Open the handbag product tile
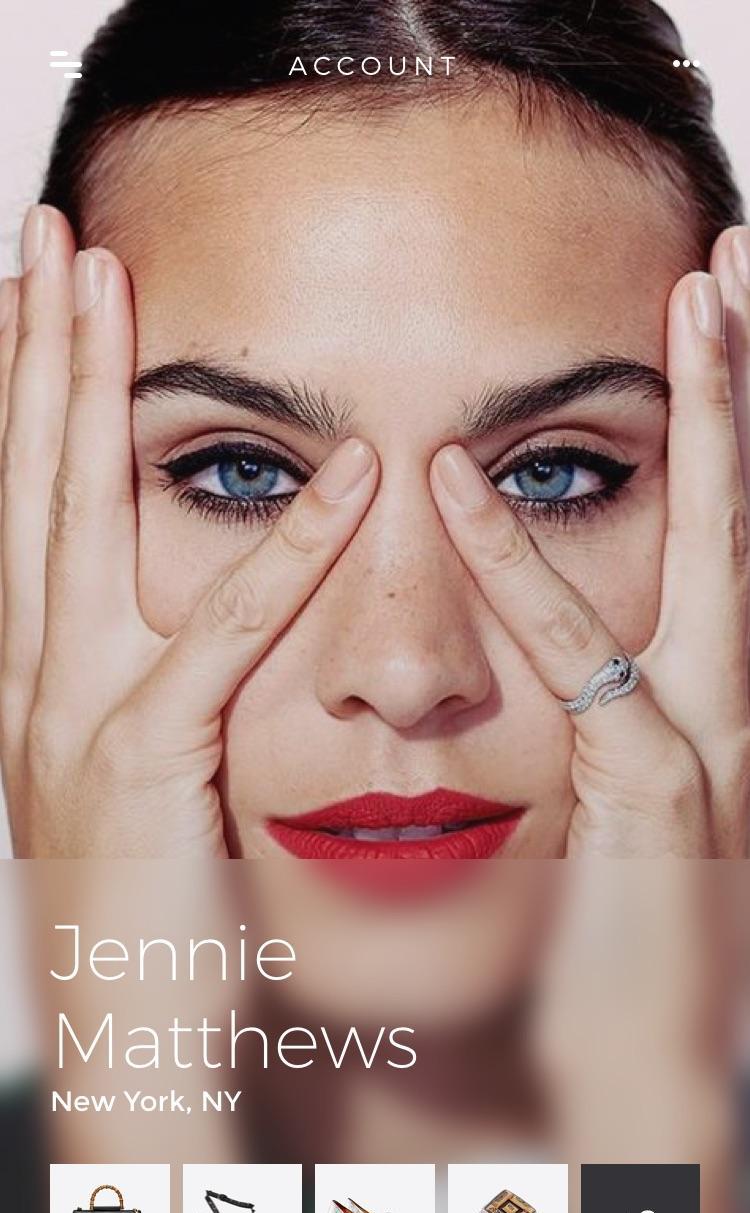Screen dimensions: 750x1213 (110, 1189)
